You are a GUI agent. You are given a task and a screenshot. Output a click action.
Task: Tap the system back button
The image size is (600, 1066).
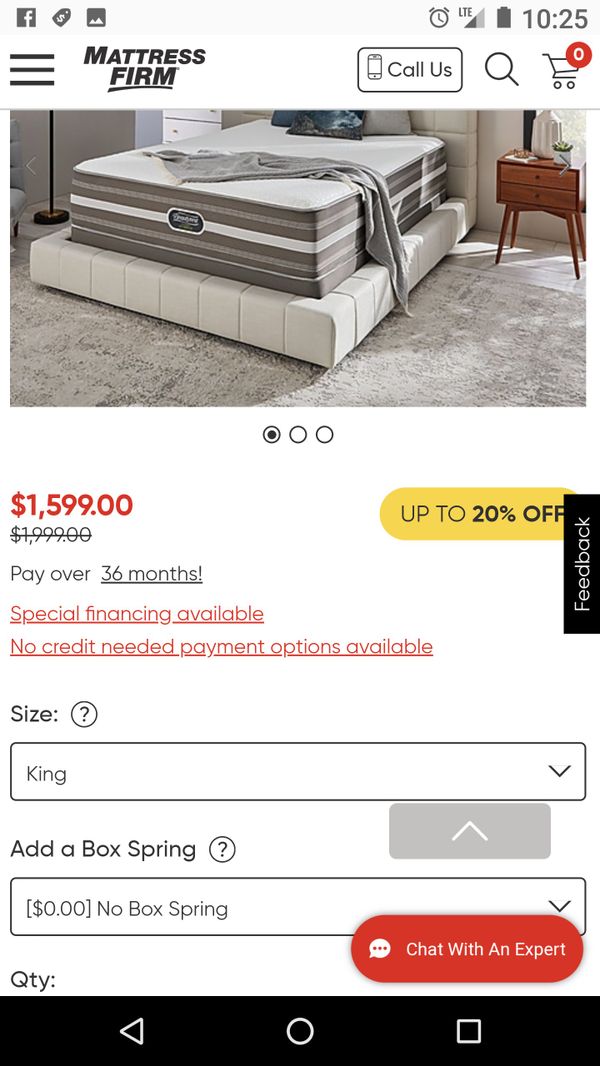pos(131,1031)
